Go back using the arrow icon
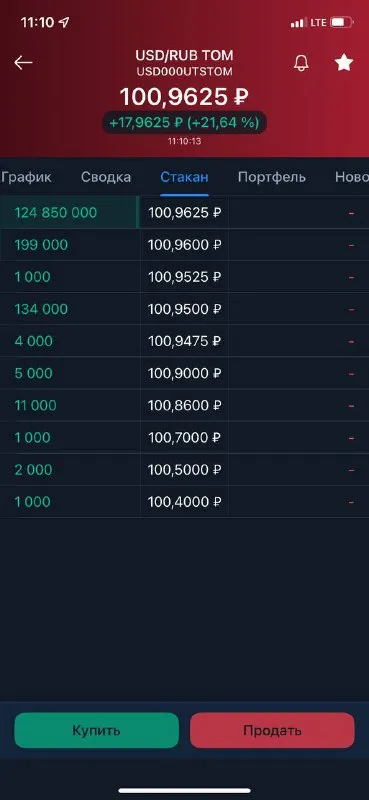369x800 pixels. (x=23, y=63)
